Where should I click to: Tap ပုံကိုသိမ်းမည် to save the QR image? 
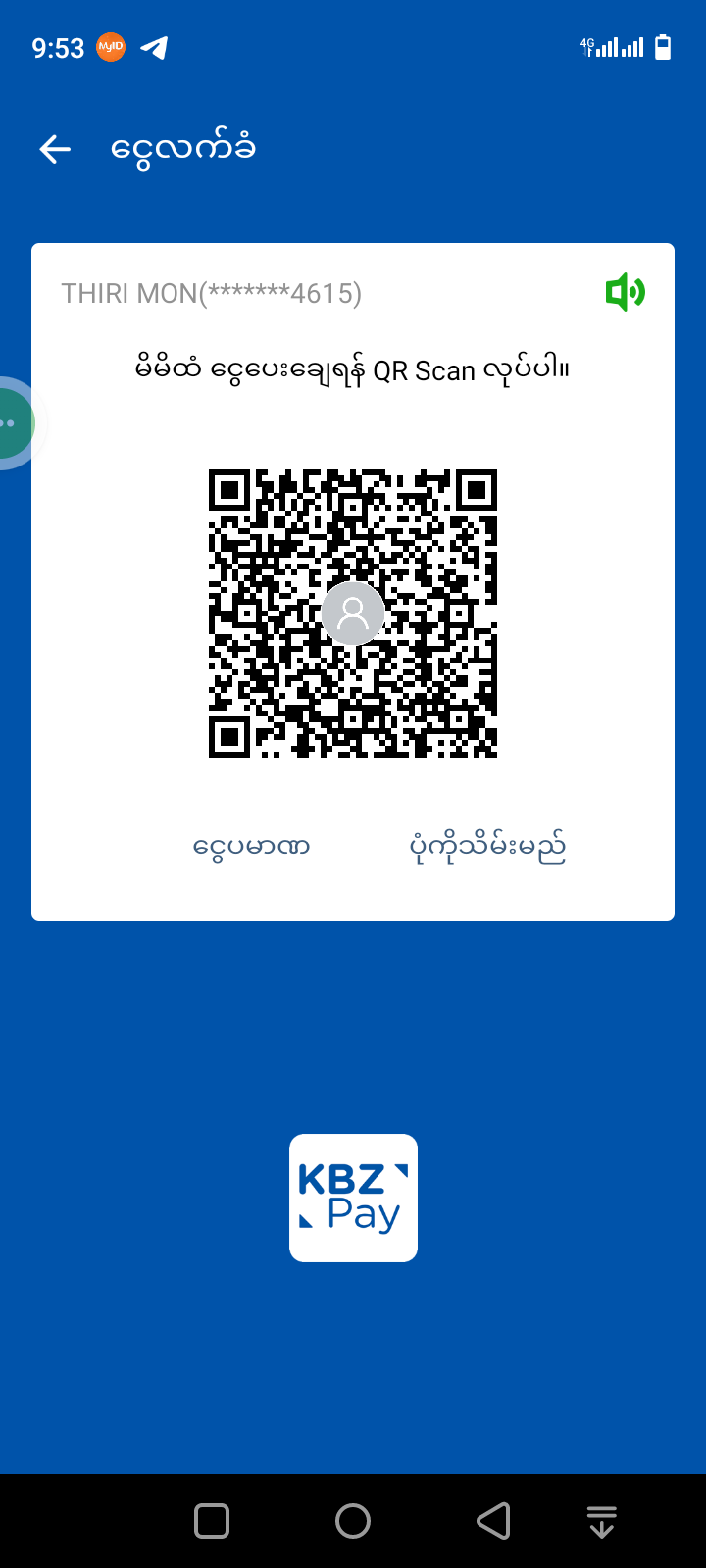click(487, 847)
